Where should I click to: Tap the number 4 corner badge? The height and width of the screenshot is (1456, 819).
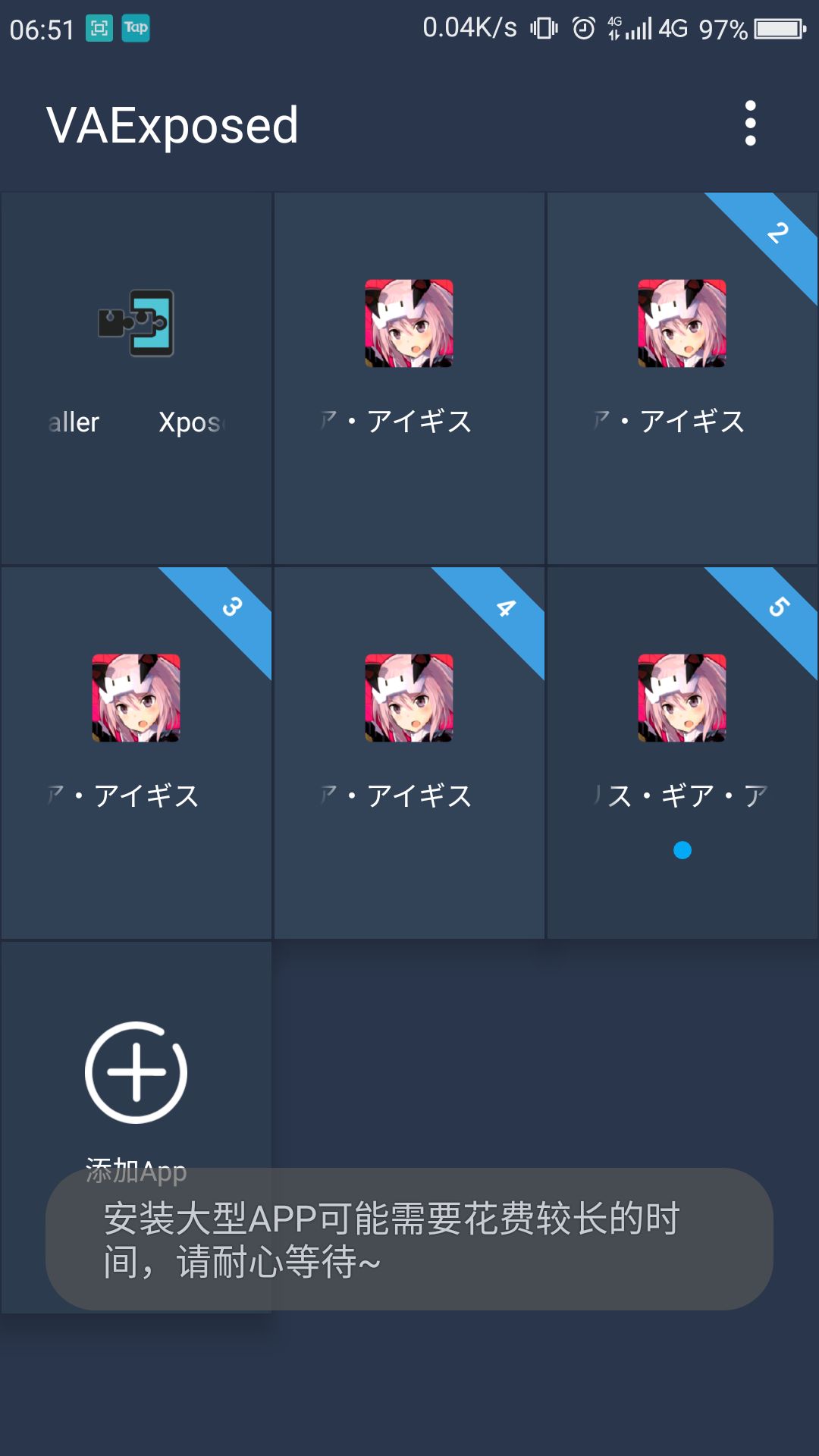504,607
